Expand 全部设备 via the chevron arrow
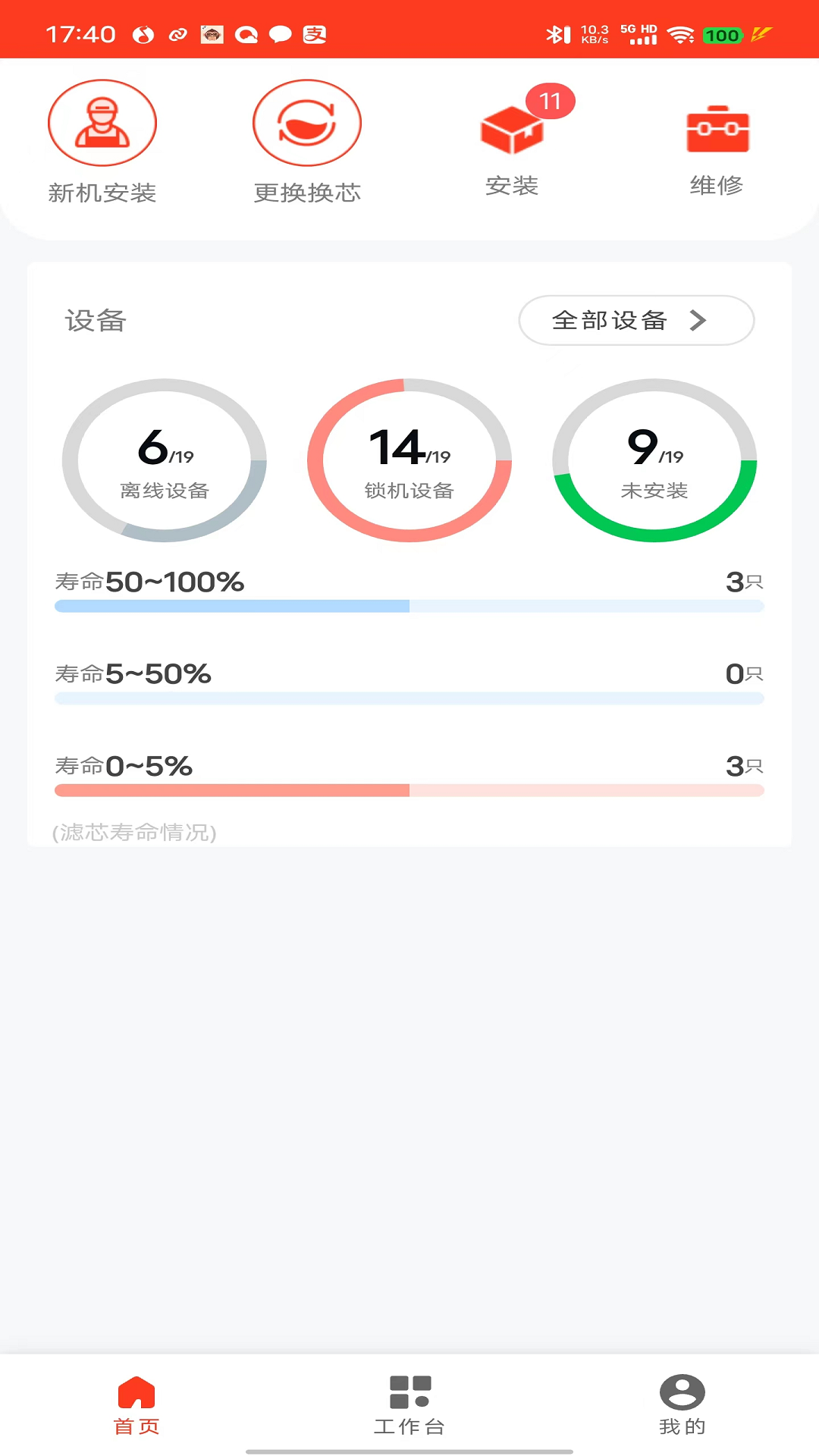The image size is (819, 1456). click(x=698, y=321)
